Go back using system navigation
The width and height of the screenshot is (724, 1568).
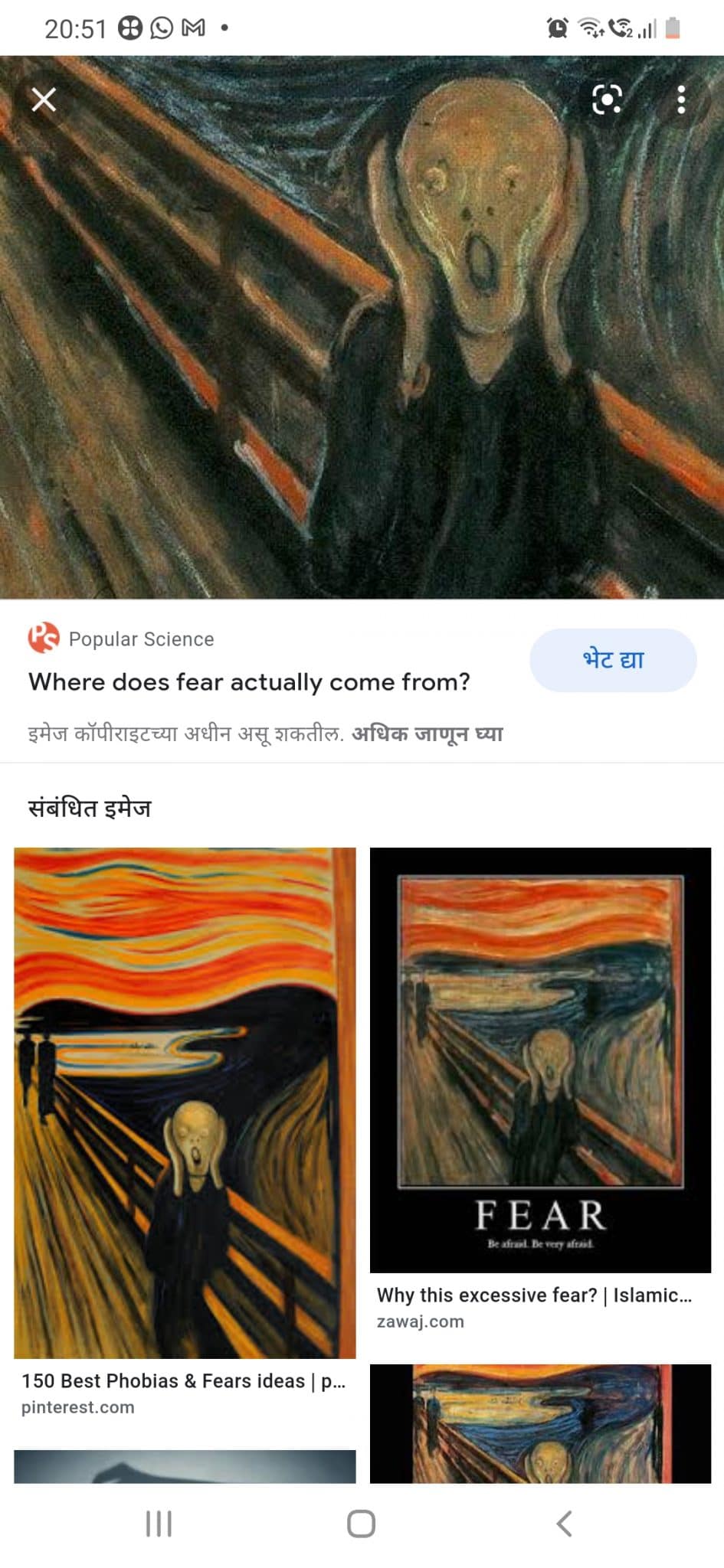pos(564,1524)
